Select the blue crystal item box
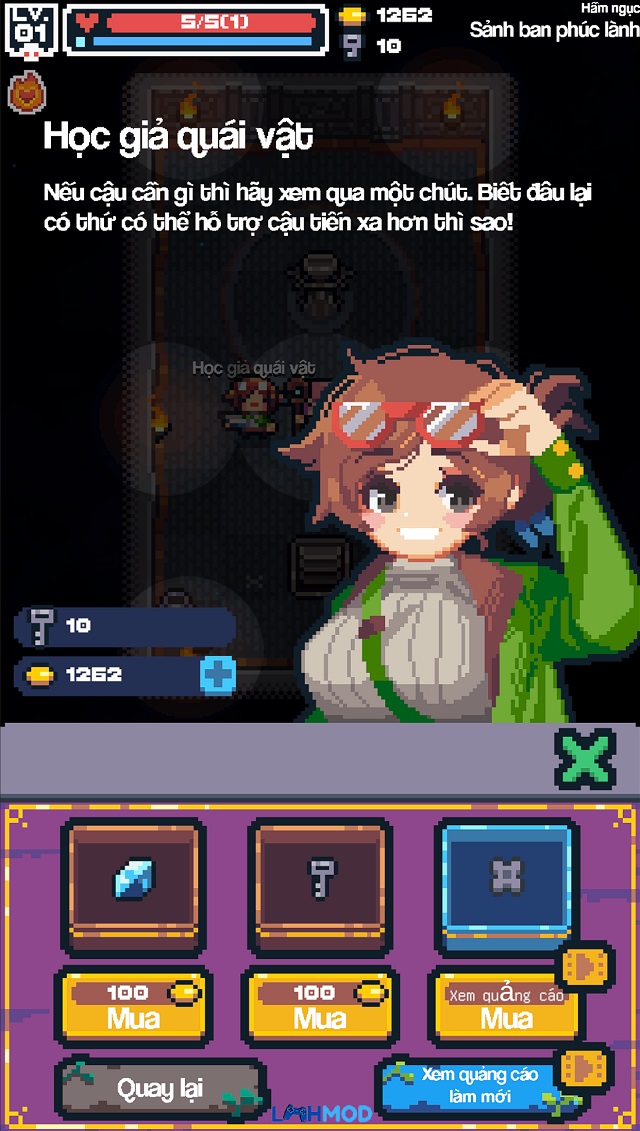The height and width of the screenshot is (1131, 640). 134,885
